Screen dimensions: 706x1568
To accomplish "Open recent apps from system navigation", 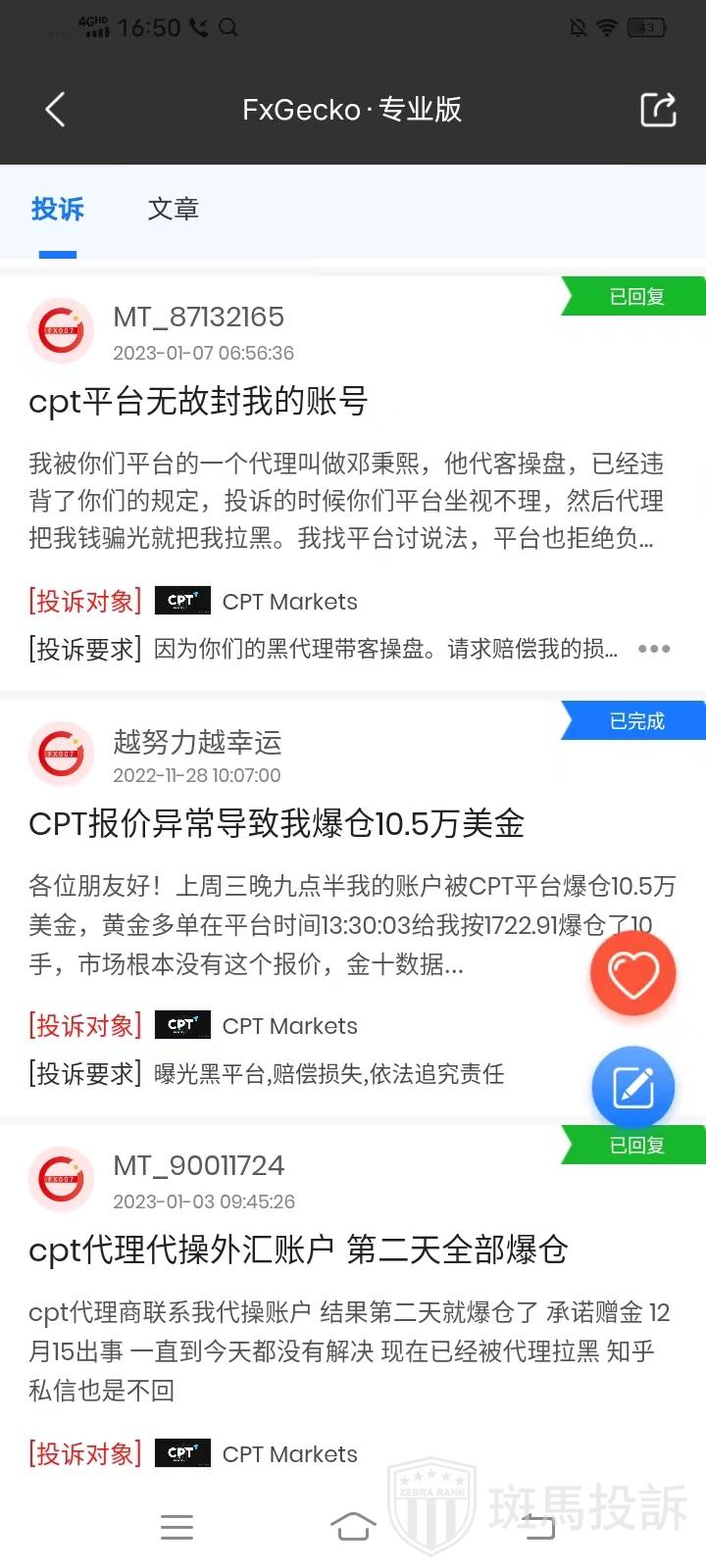I will click(176, 1526).
